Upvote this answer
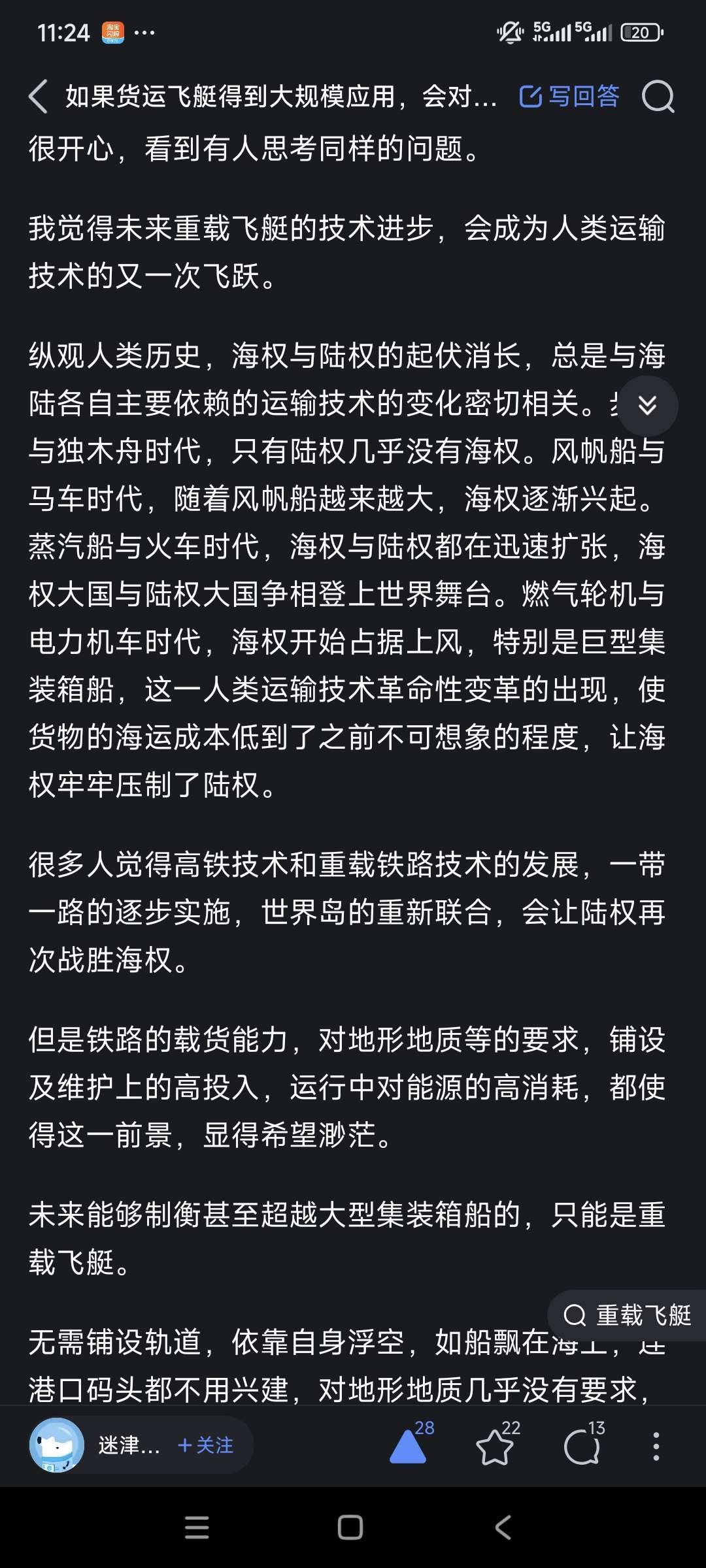The width and height of the screenshot is (706, 1568). coord(409,1445)
